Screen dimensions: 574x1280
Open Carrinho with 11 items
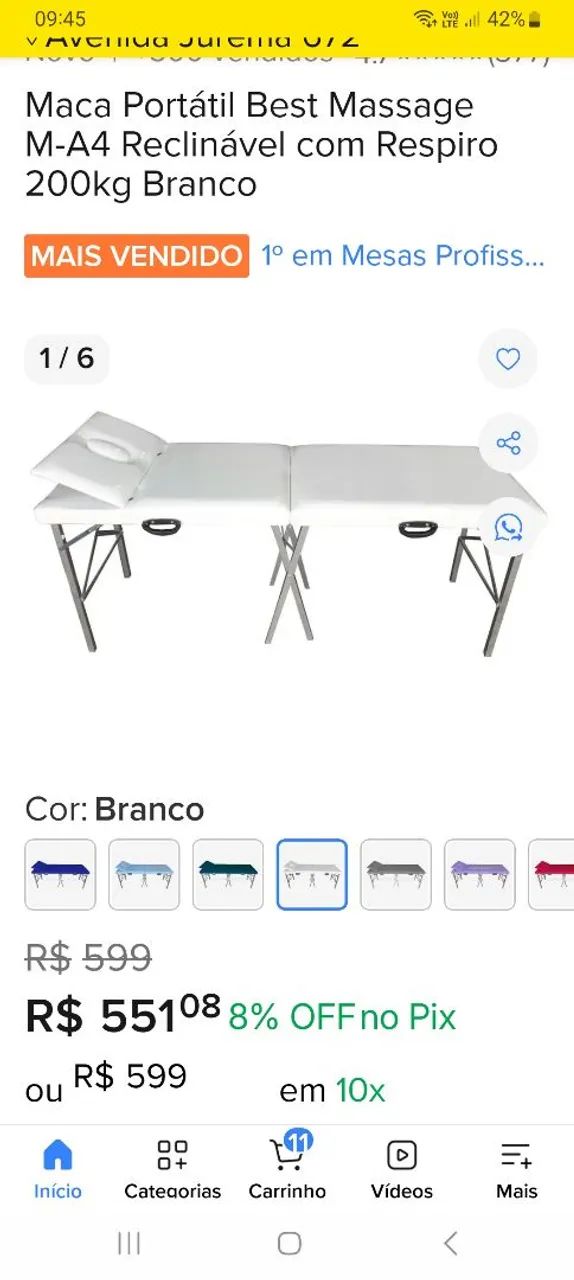pyautogui.click(x=287, y=1169)
